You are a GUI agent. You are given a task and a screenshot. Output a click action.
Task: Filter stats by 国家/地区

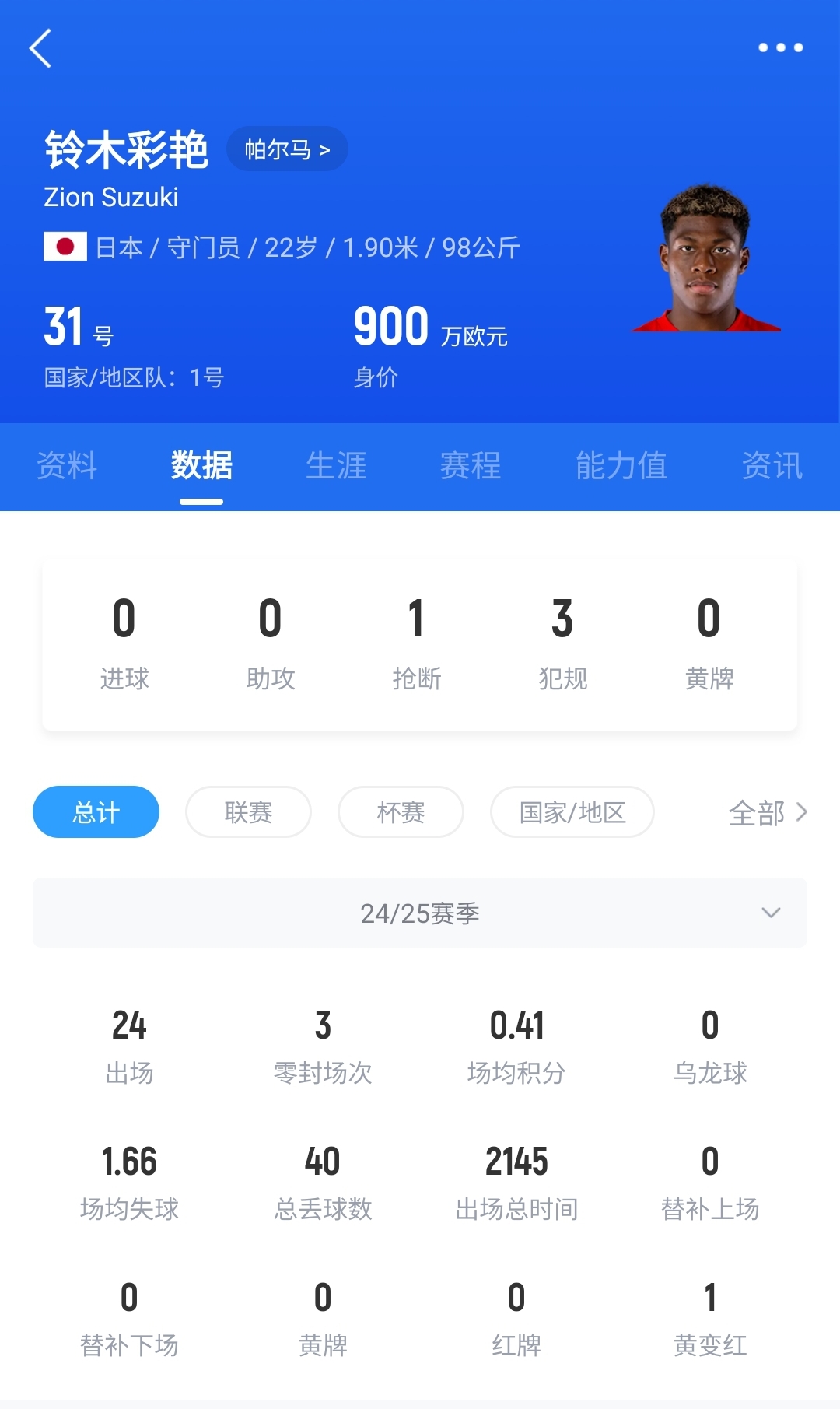pos(572,812)
